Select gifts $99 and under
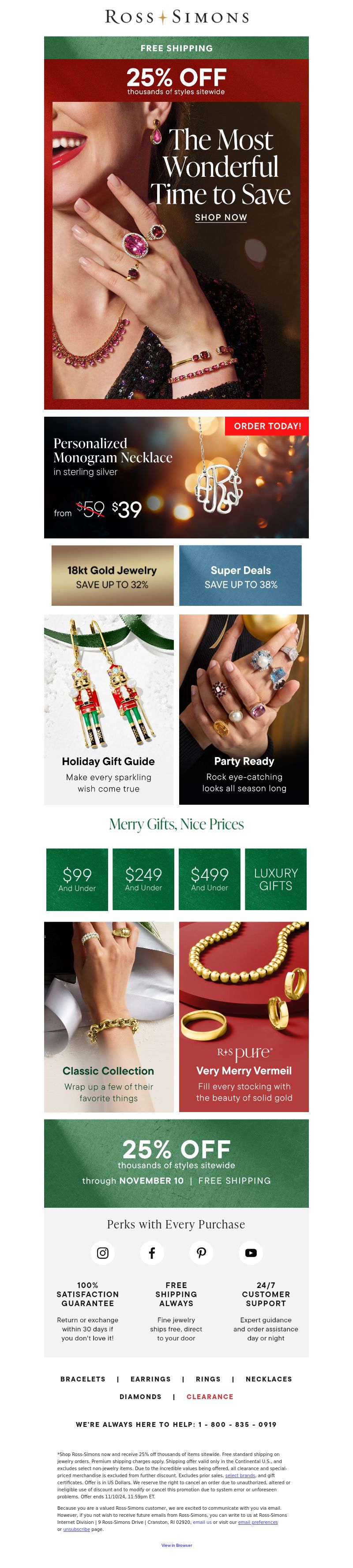The width and height of the screenshot is (353, 1568). tap(77, 879)
